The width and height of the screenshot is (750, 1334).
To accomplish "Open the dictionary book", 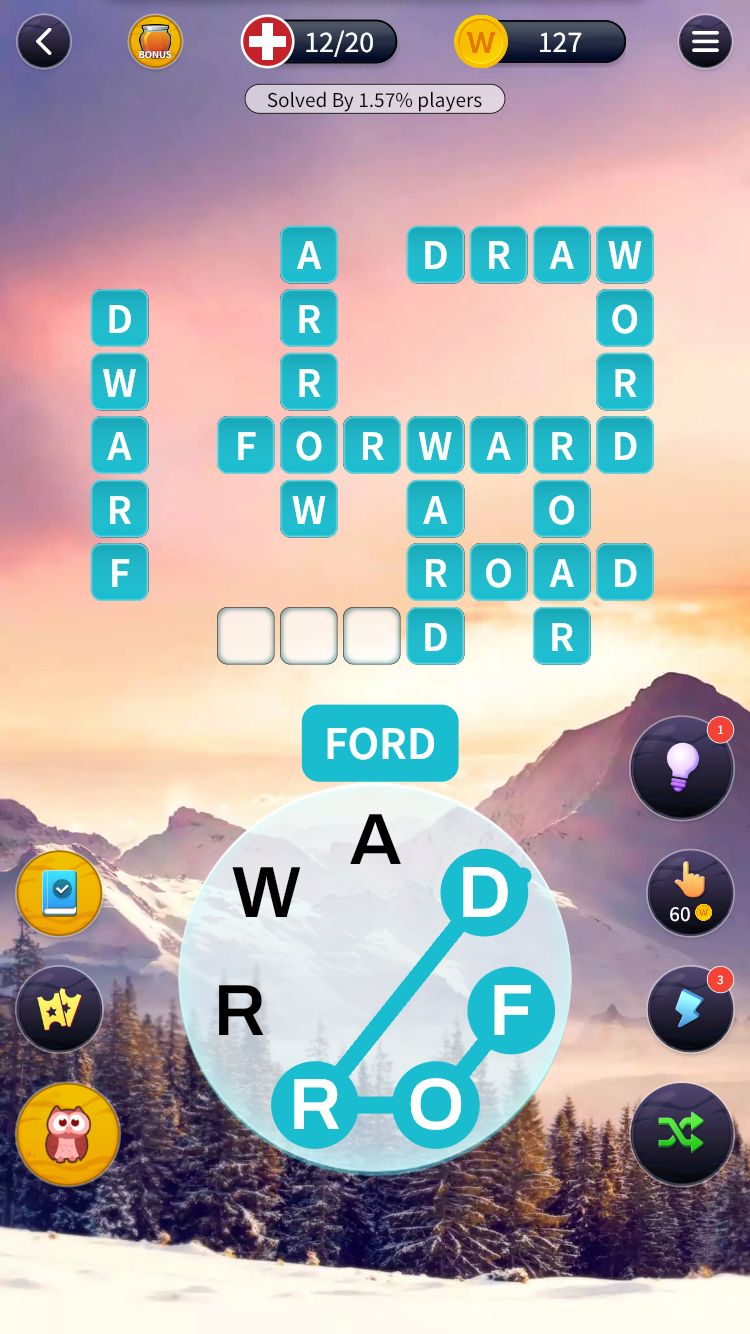I will coord(59,893).
